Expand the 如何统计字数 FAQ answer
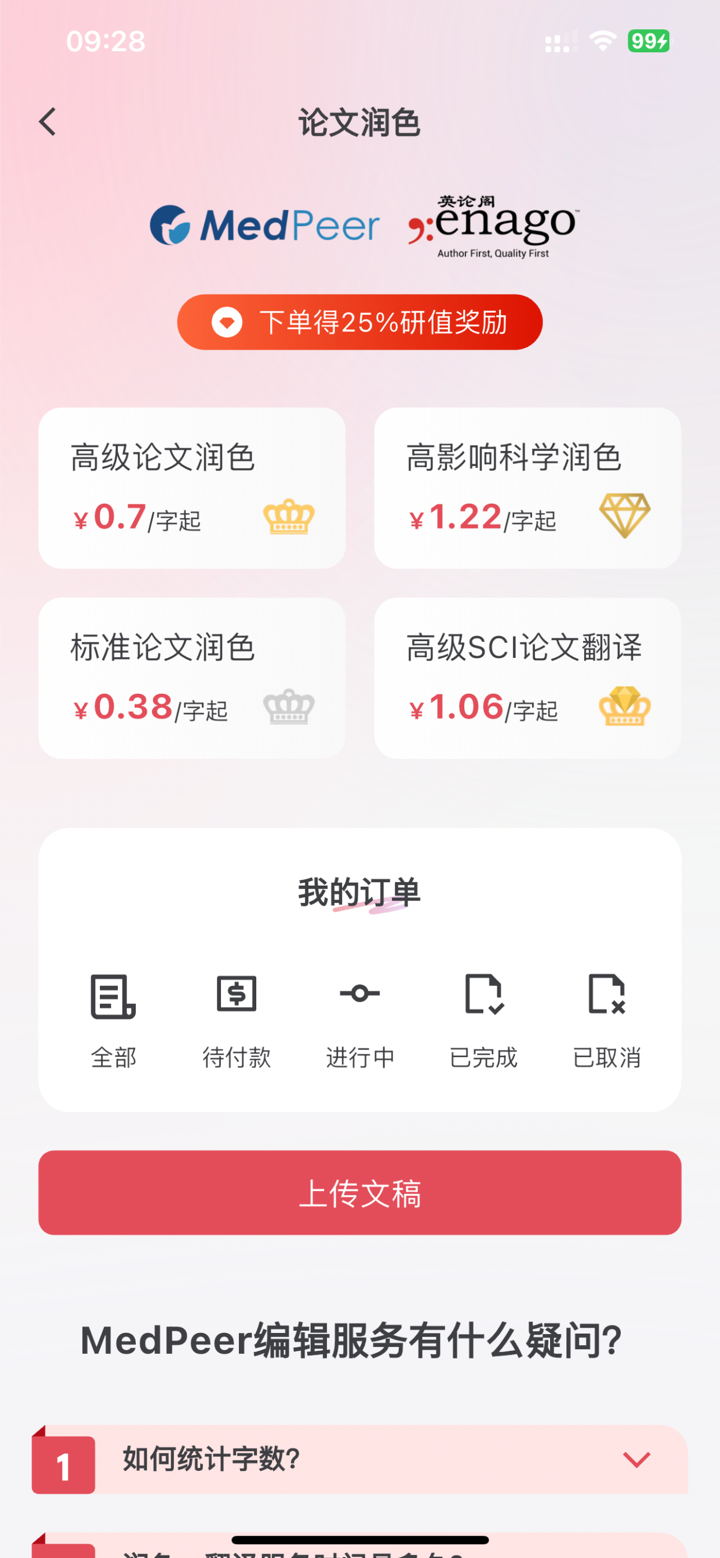The width and height of the screenshot is (720, 1558). point(636,1459)
